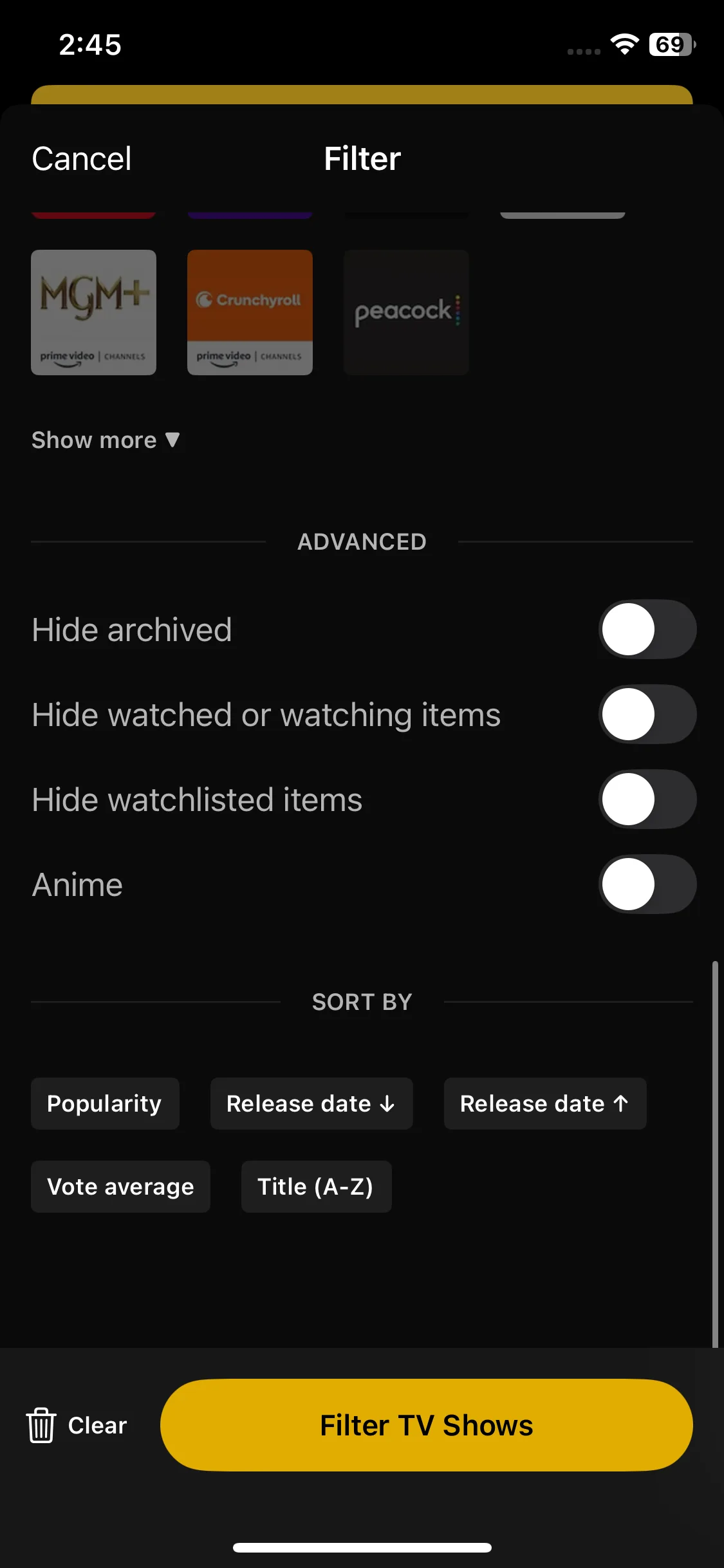Sort by Release date ascending
The height and width of the screenshot is (1568, 724).
544,1104
